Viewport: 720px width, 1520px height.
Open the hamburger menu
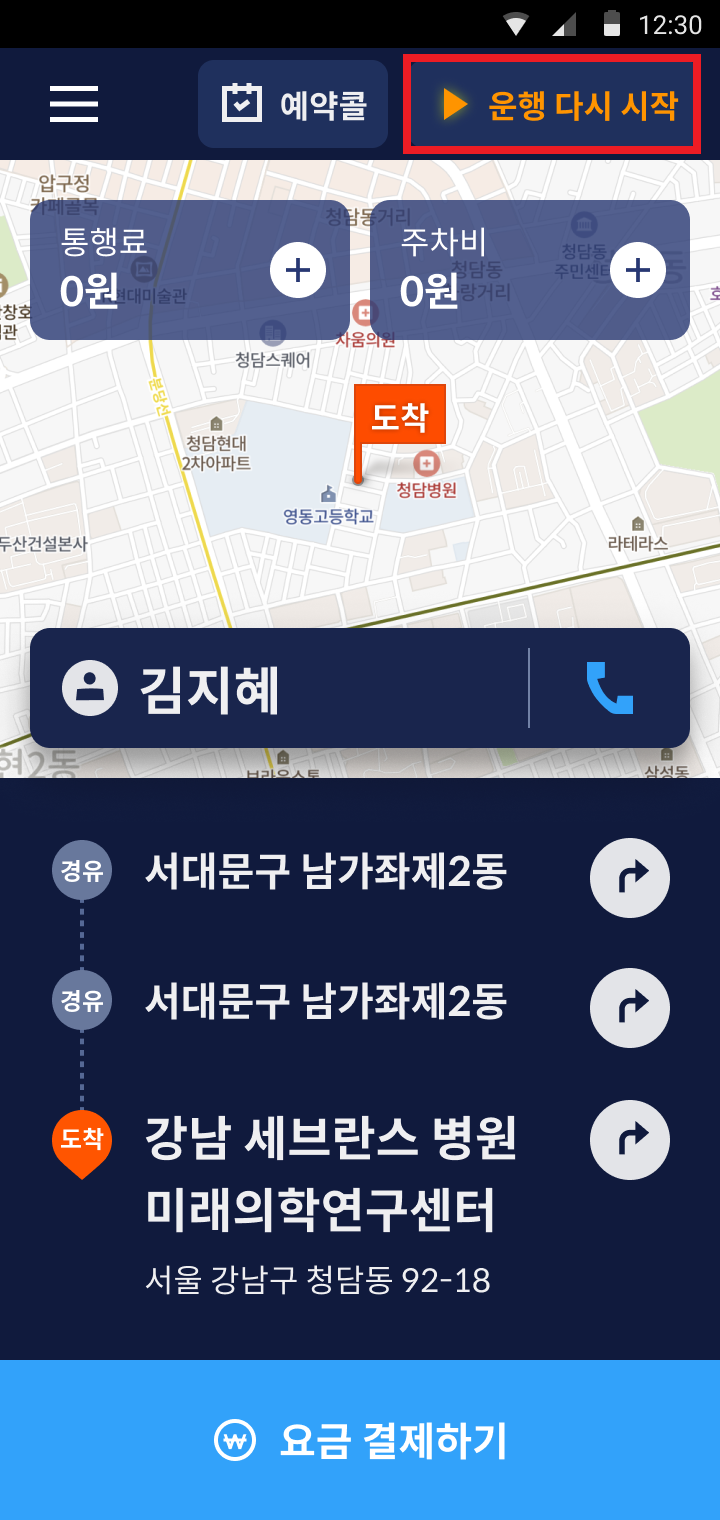click(x=74, y=104)
